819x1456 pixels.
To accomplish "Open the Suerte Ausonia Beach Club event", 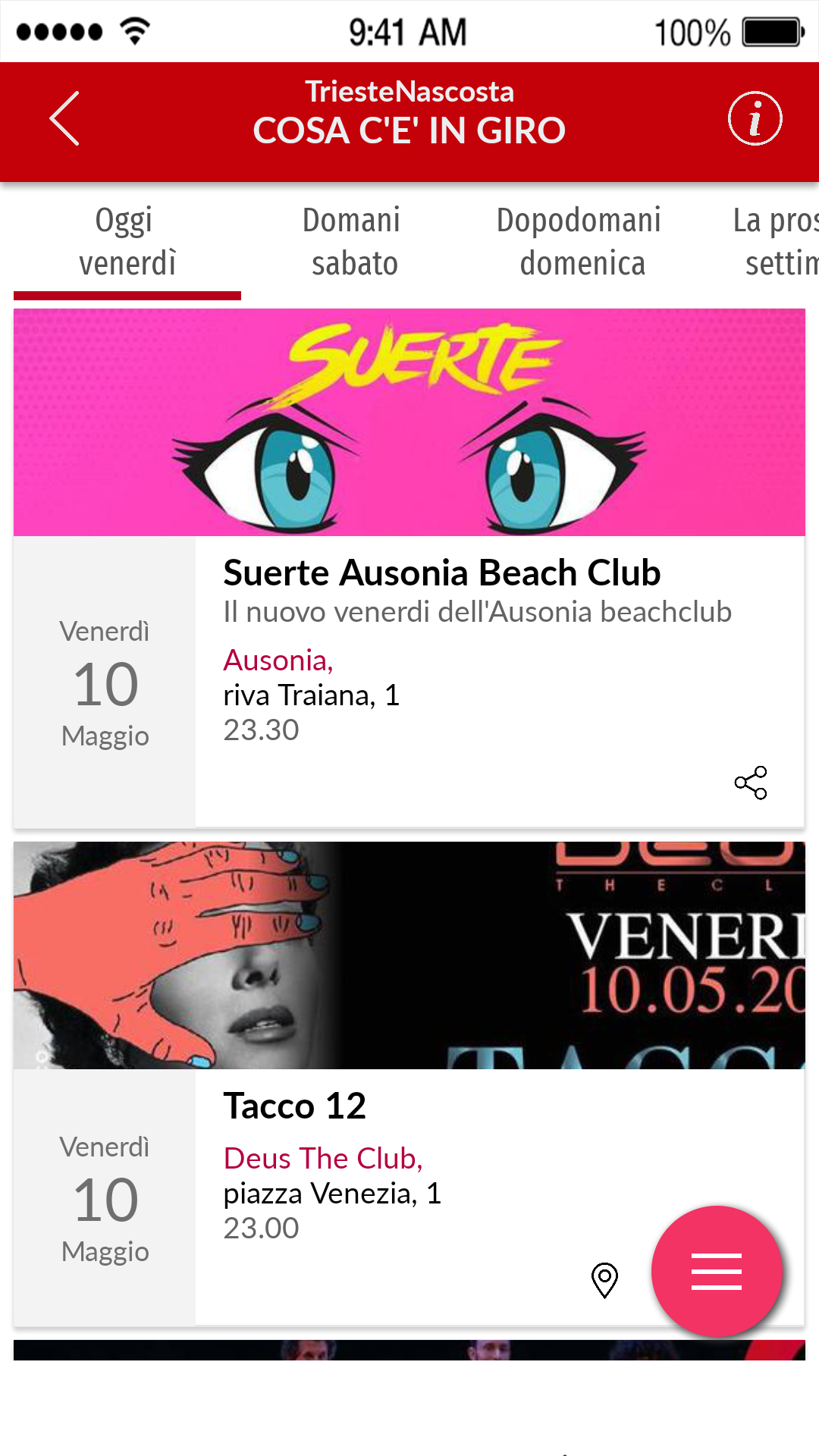I will click(x=441, y=573).
